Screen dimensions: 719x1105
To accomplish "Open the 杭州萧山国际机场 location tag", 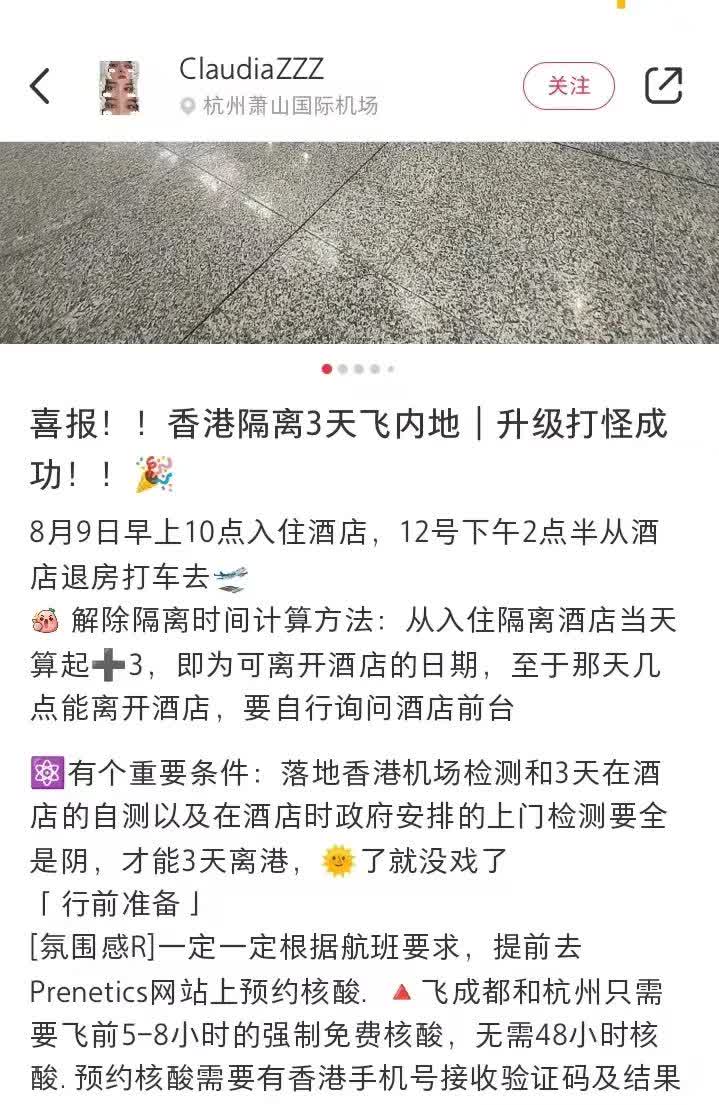I will click(279, 106).
